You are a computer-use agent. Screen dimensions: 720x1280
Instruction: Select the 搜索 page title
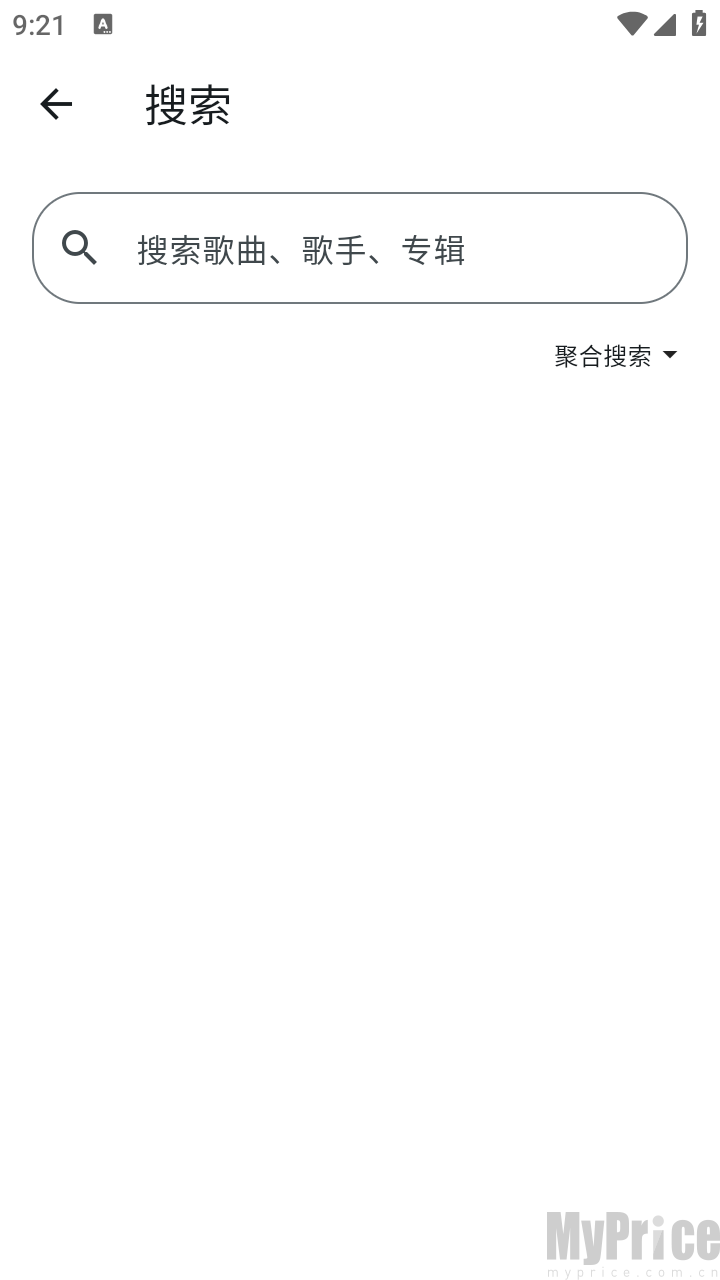coord(190,104)
